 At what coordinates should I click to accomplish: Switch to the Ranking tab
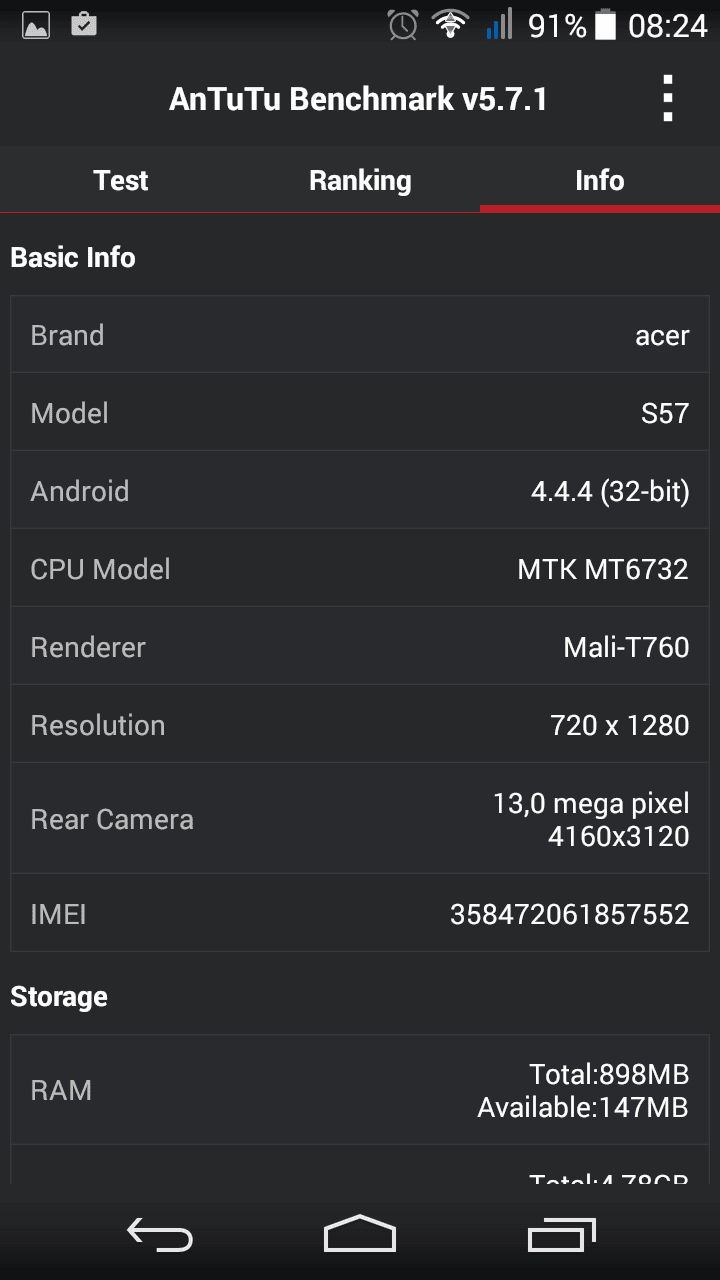click(360, 180)
